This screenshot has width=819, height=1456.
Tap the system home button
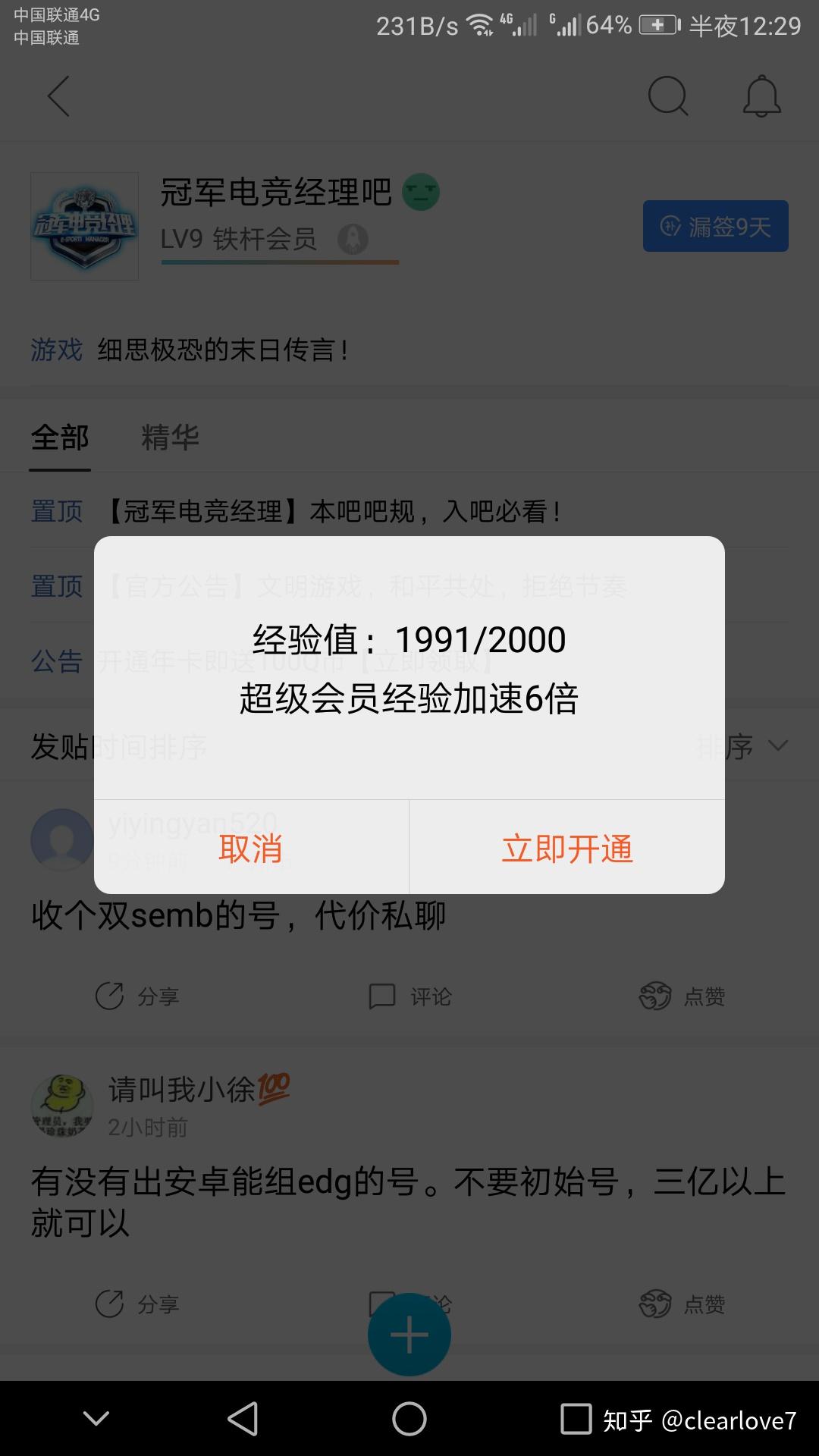(x=409, y=1419)
